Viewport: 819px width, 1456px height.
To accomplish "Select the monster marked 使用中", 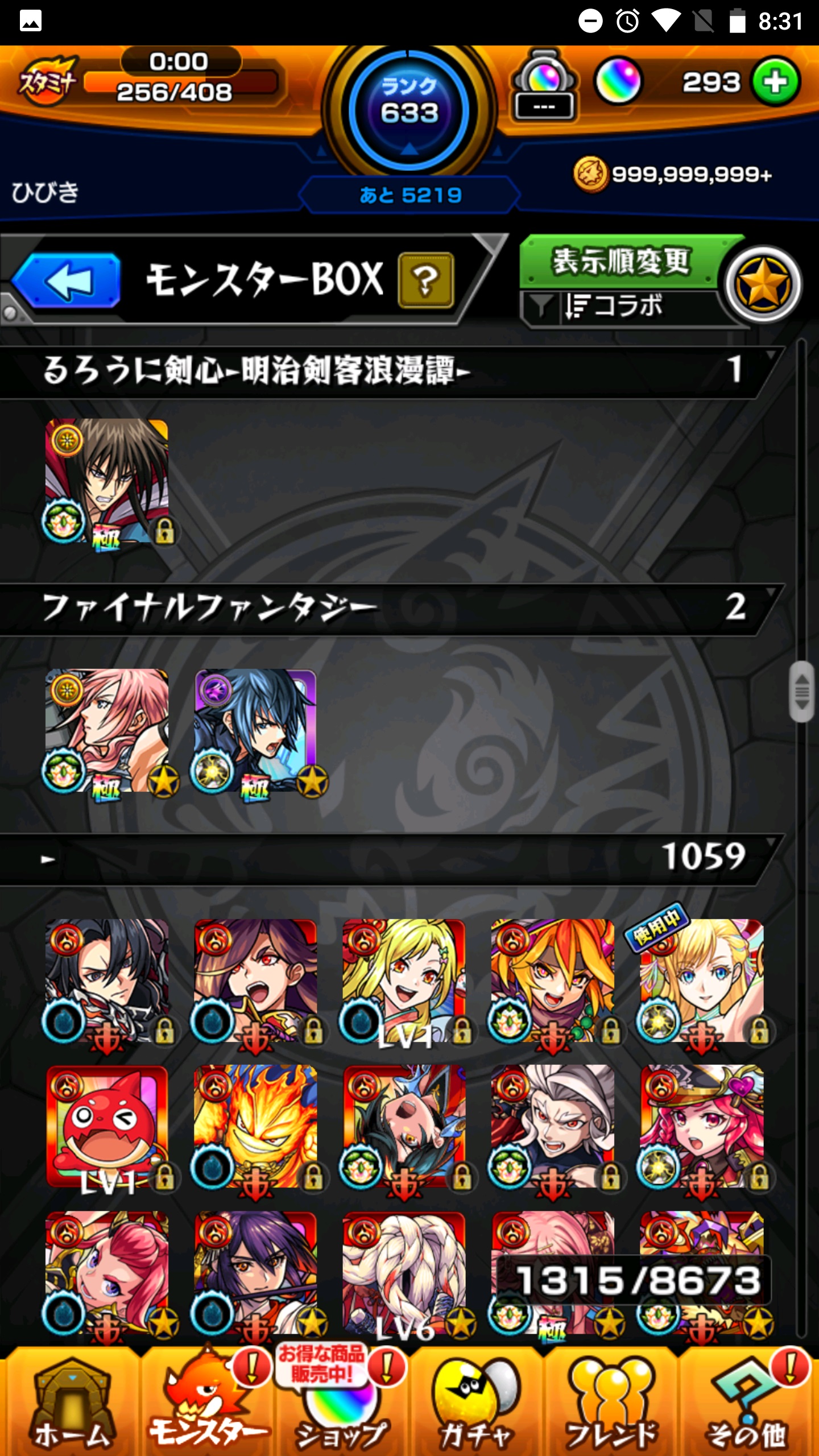I will point(702,981).
